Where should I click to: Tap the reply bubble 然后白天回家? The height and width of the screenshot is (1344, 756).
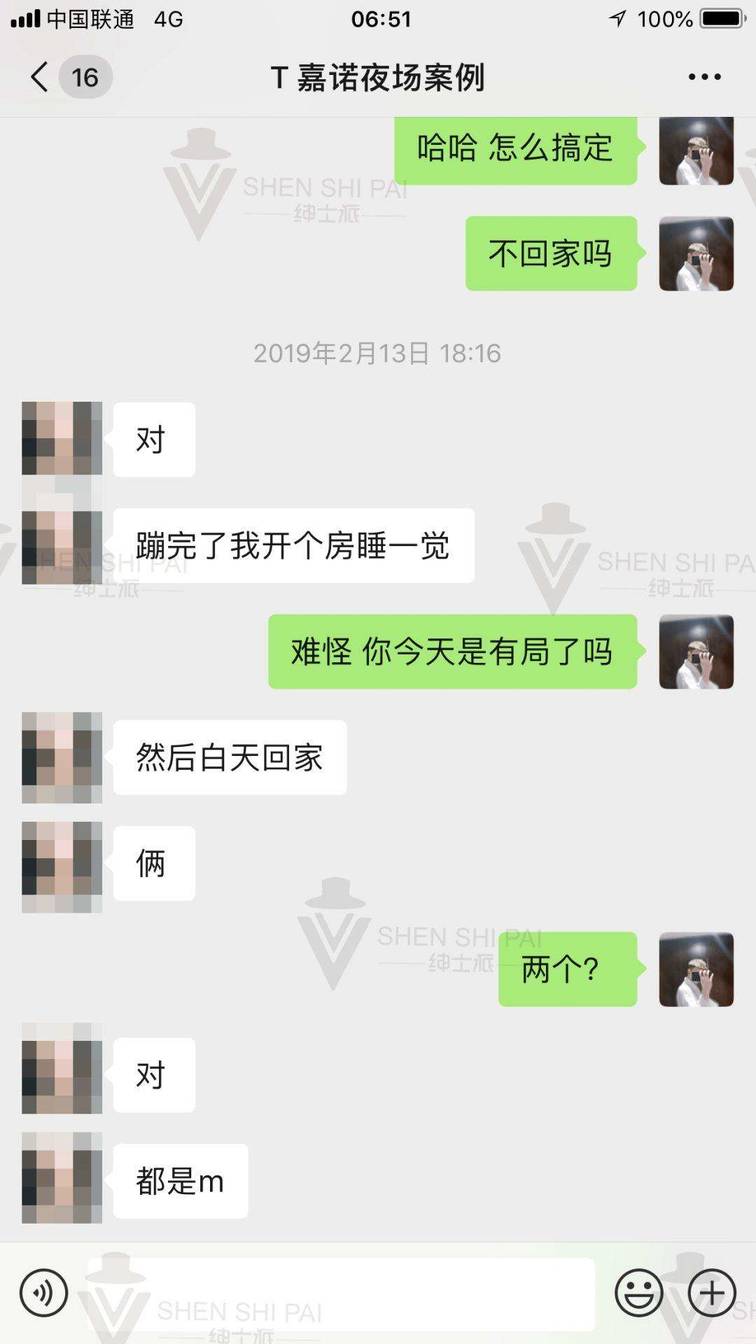coord(230,758)
